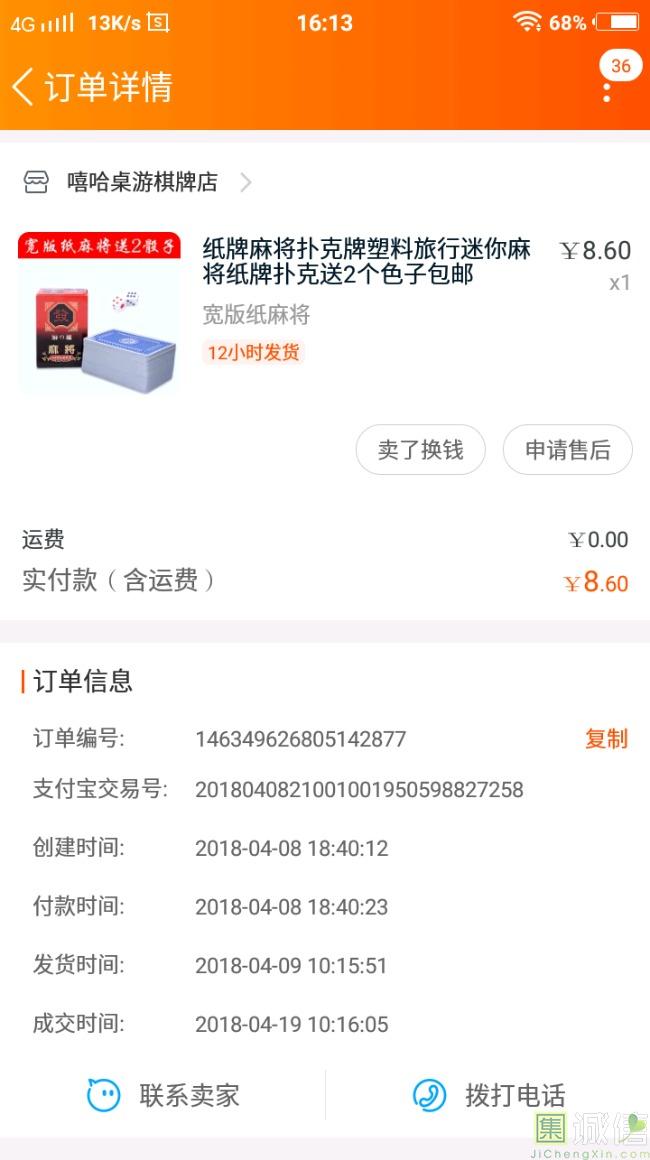Open the three-dot overflow menu
The width and height of the screenshot is (650, 1160).
tap(607, 91)
